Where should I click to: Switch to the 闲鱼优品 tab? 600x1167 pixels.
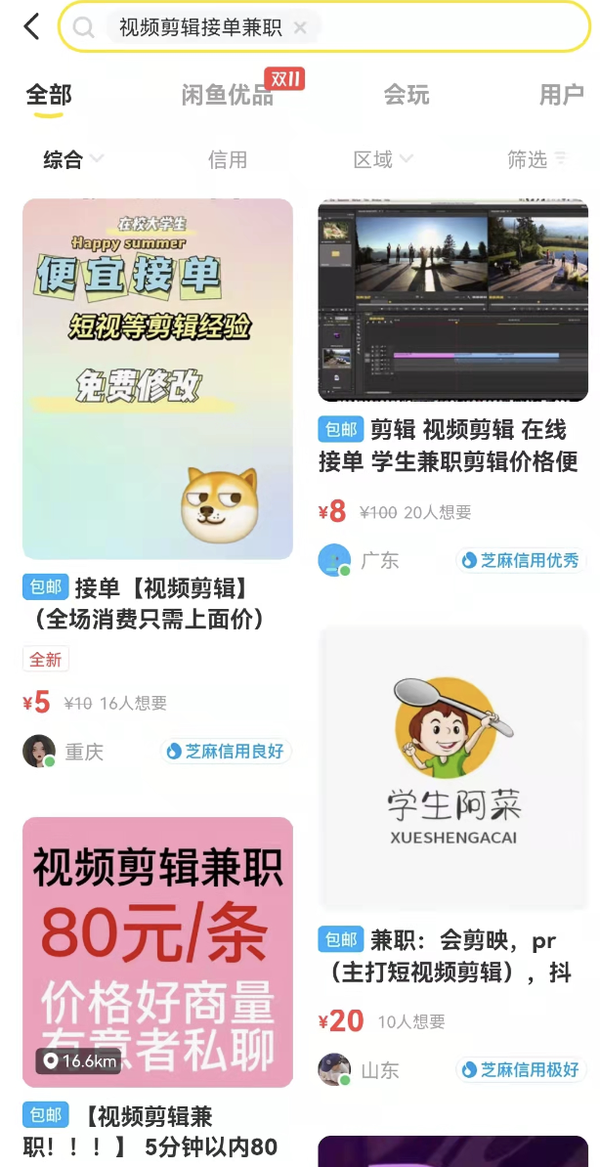point(227,95)
